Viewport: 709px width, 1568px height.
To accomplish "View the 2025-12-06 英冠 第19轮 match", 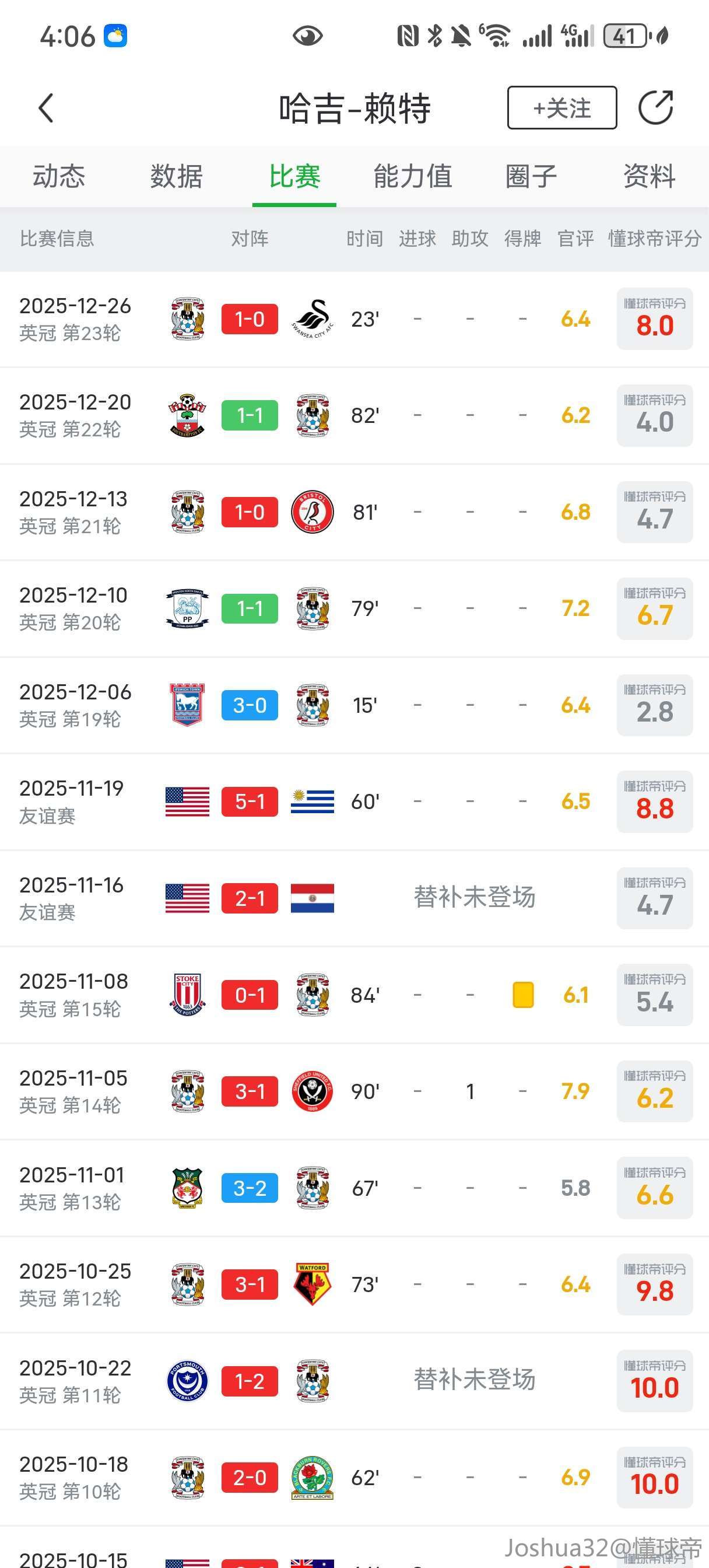I will point(250,705).
